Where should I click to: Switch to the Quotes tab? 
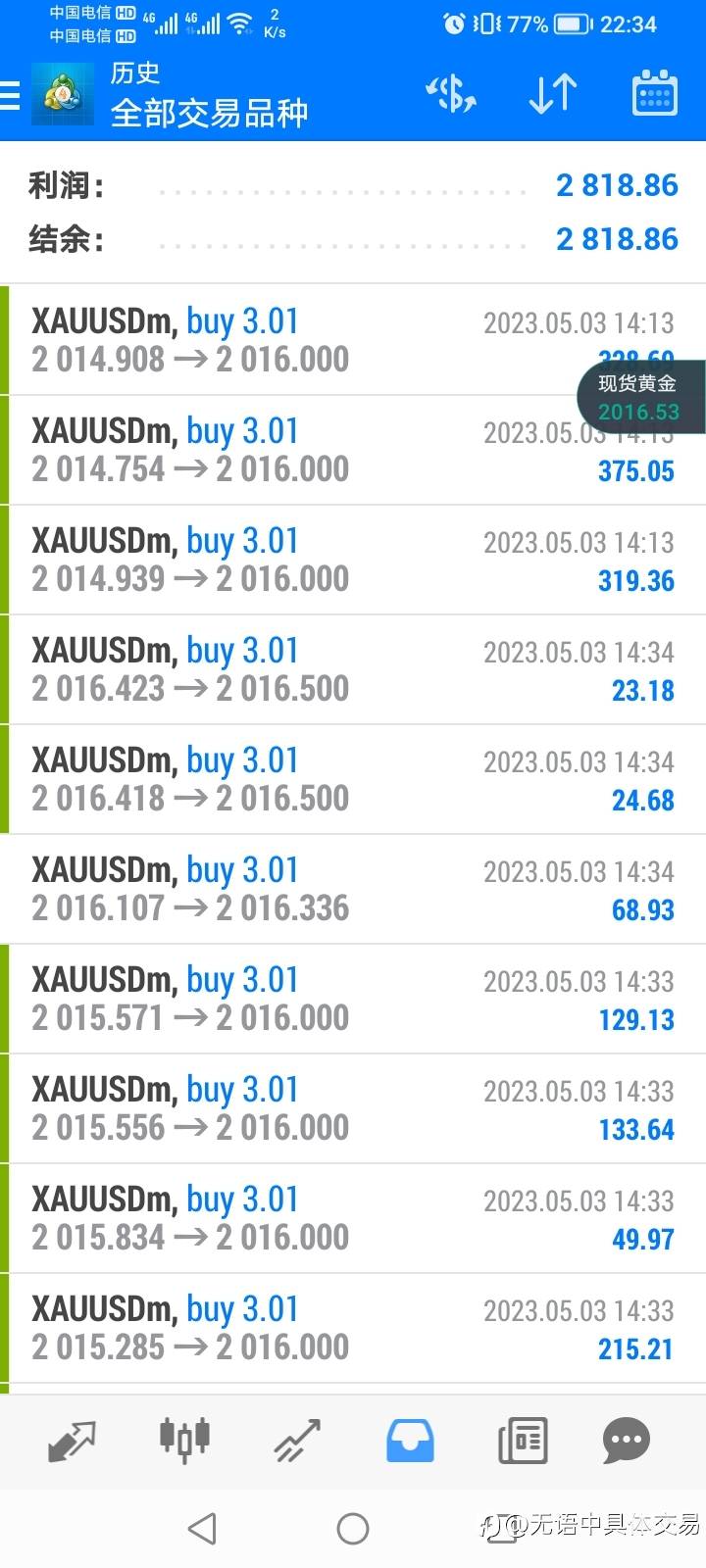click(73, 1441)
